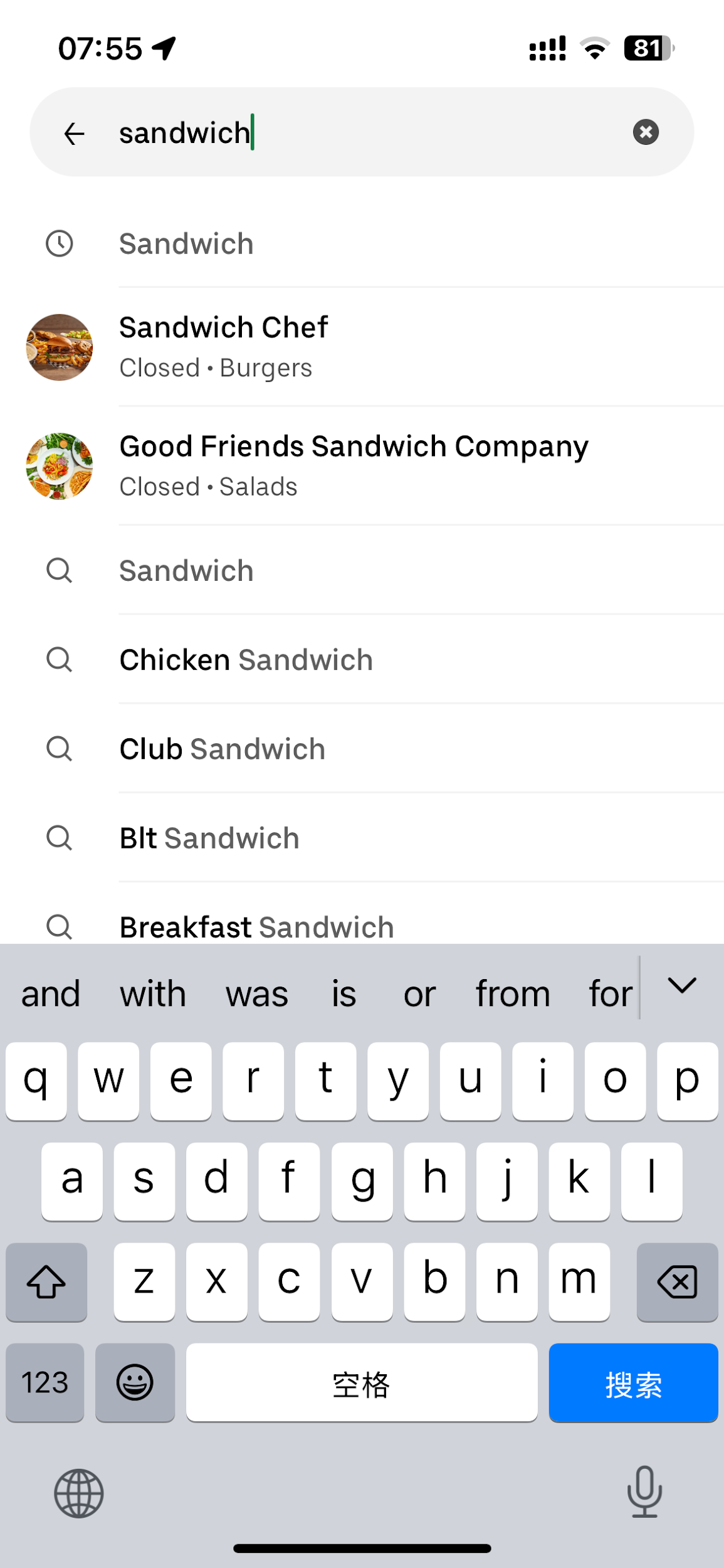
Task: Insert the predicted word "with"
Action: (153, 994)
